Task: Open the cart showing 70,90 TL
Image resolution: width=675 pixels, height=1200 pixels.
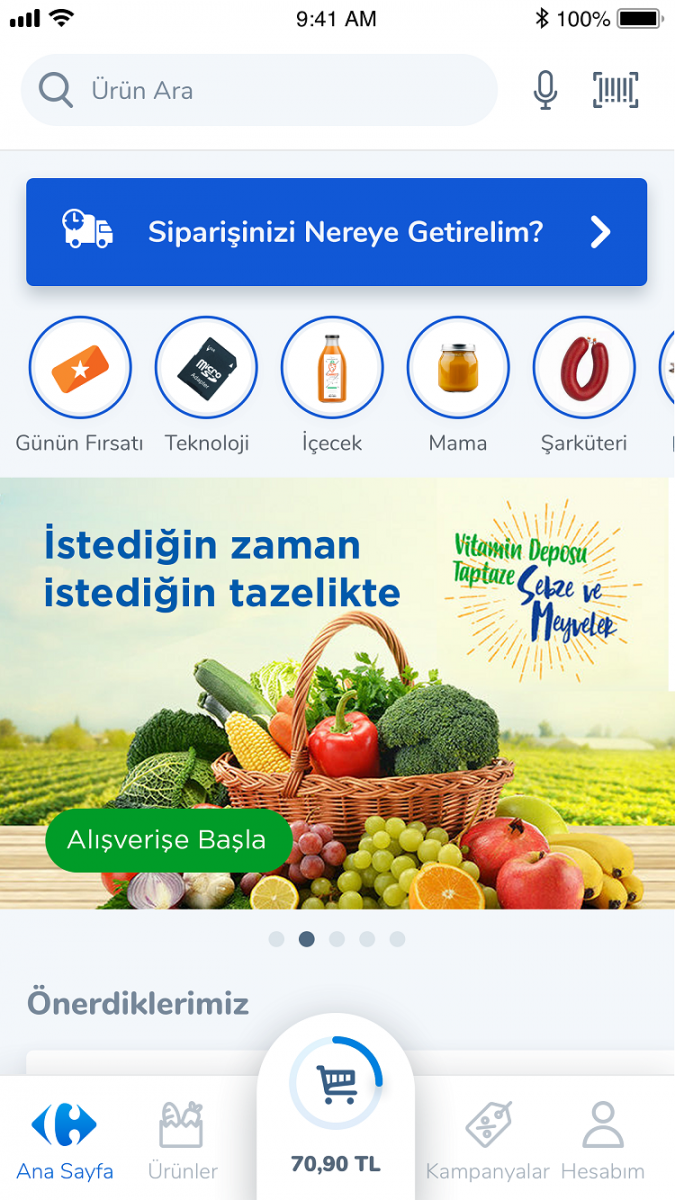Action: pos(336,1110)
